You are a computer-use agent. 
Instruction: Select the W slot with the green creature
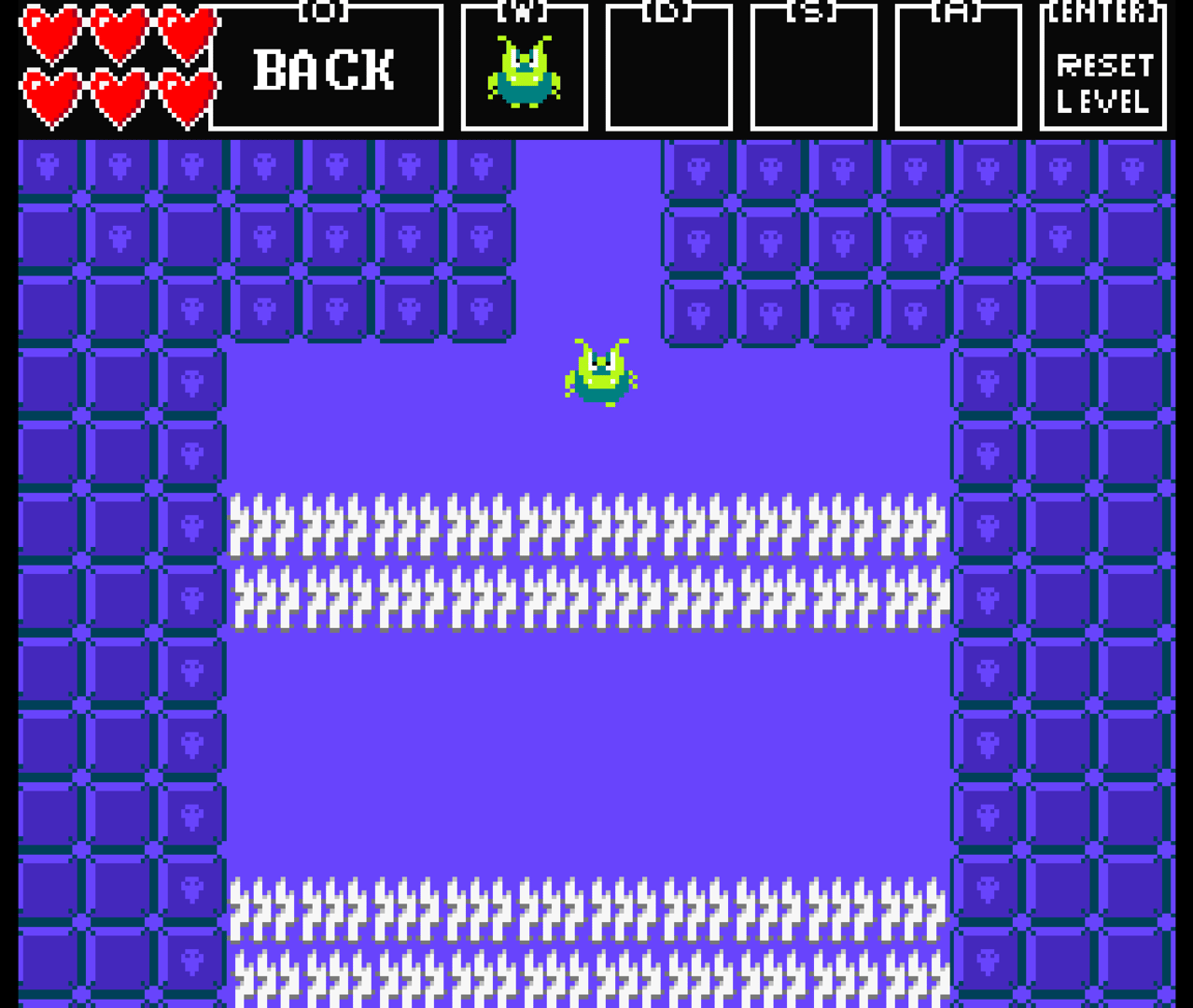pos(524,69)
